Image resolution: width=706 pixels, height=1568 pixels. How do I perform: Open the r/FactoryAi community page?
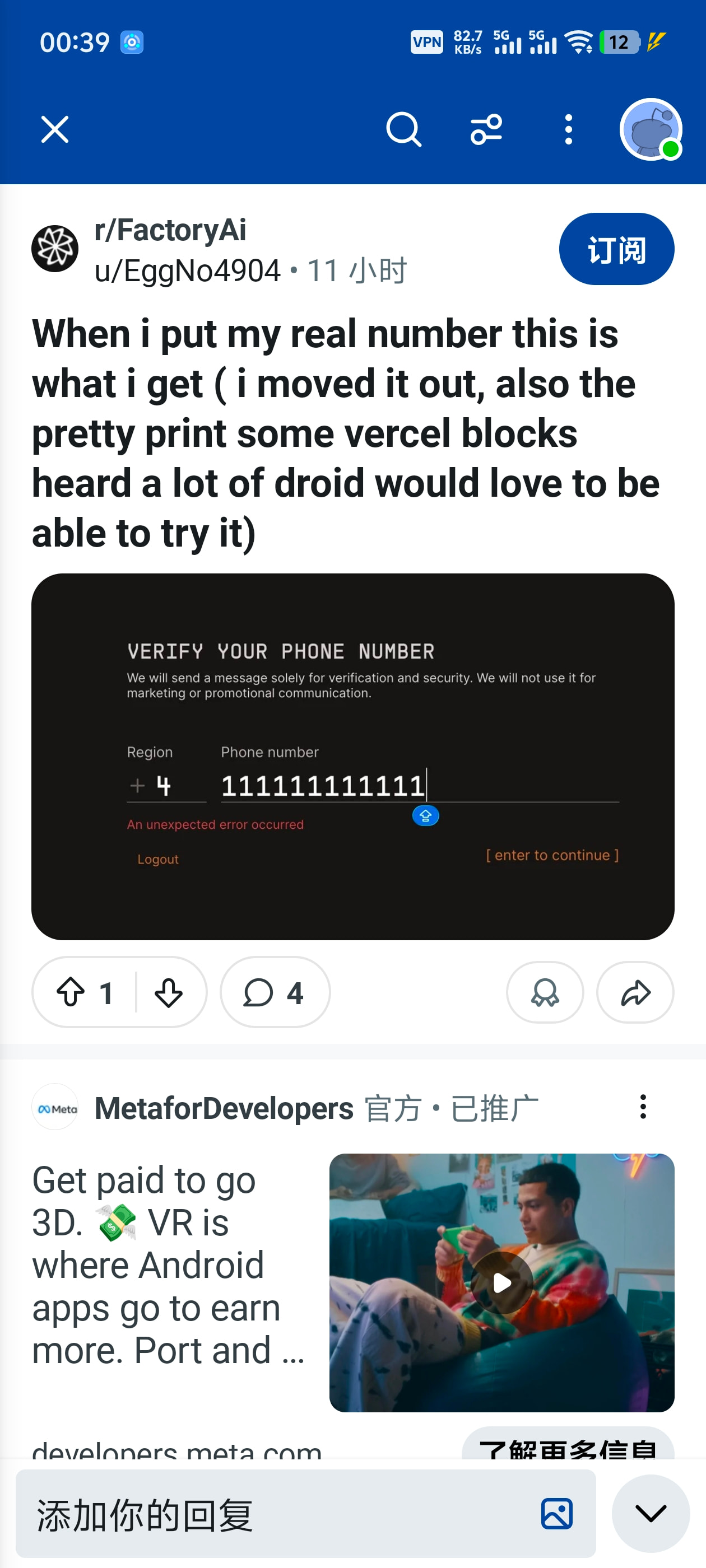pyautogui.click(x=170, y=230)
